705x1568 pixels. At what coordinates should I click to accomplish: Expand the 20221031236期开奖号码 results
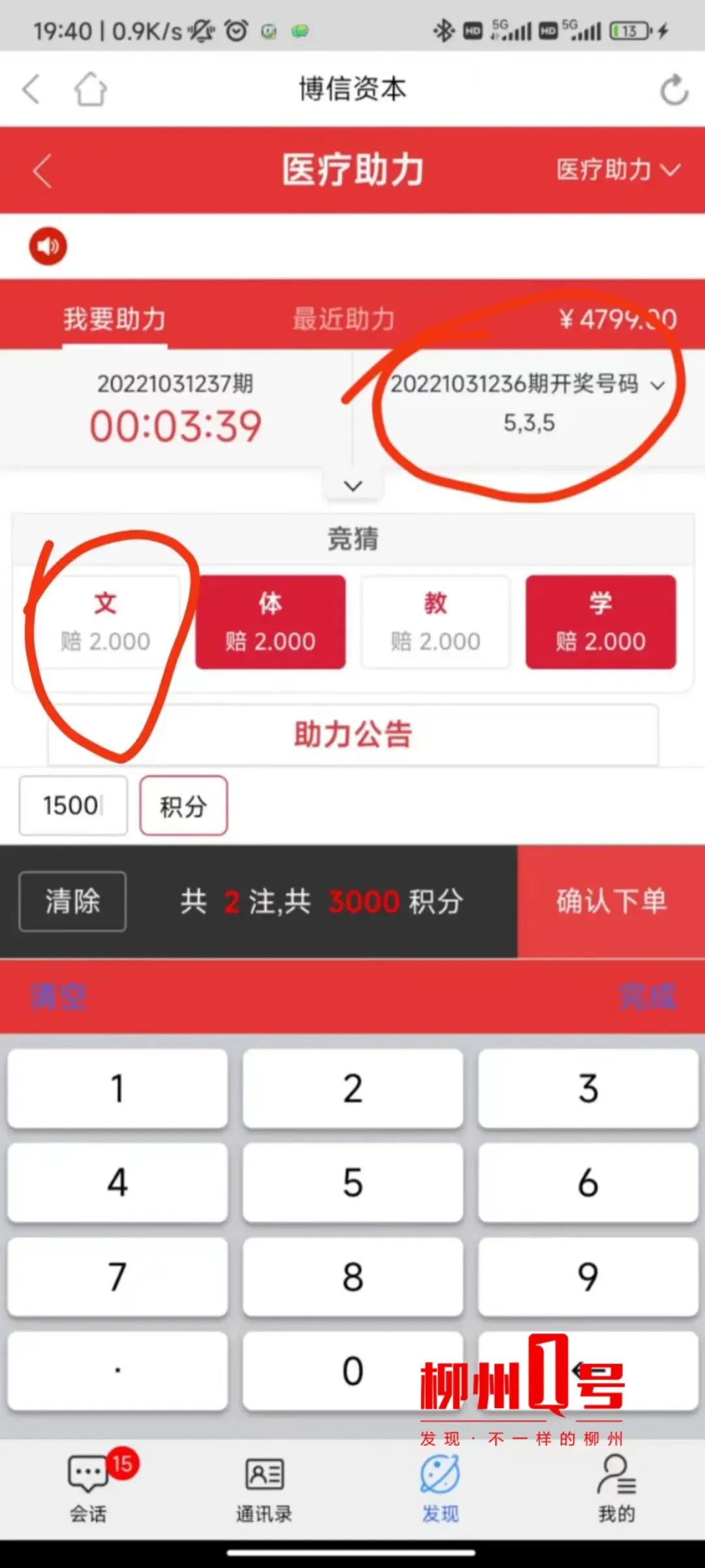658,385
